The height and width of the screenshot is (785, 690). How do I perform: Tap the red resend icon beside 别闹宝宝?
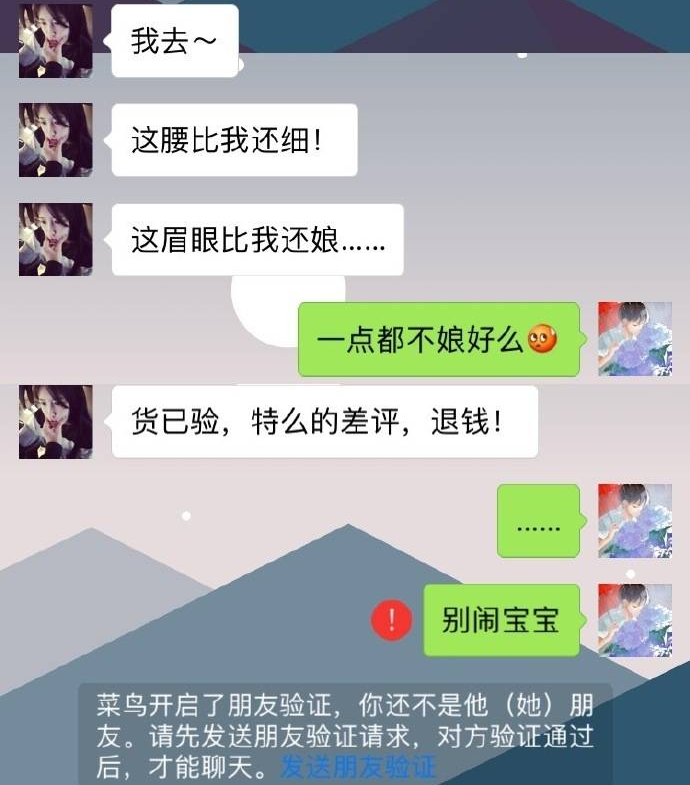pos(391,620)
